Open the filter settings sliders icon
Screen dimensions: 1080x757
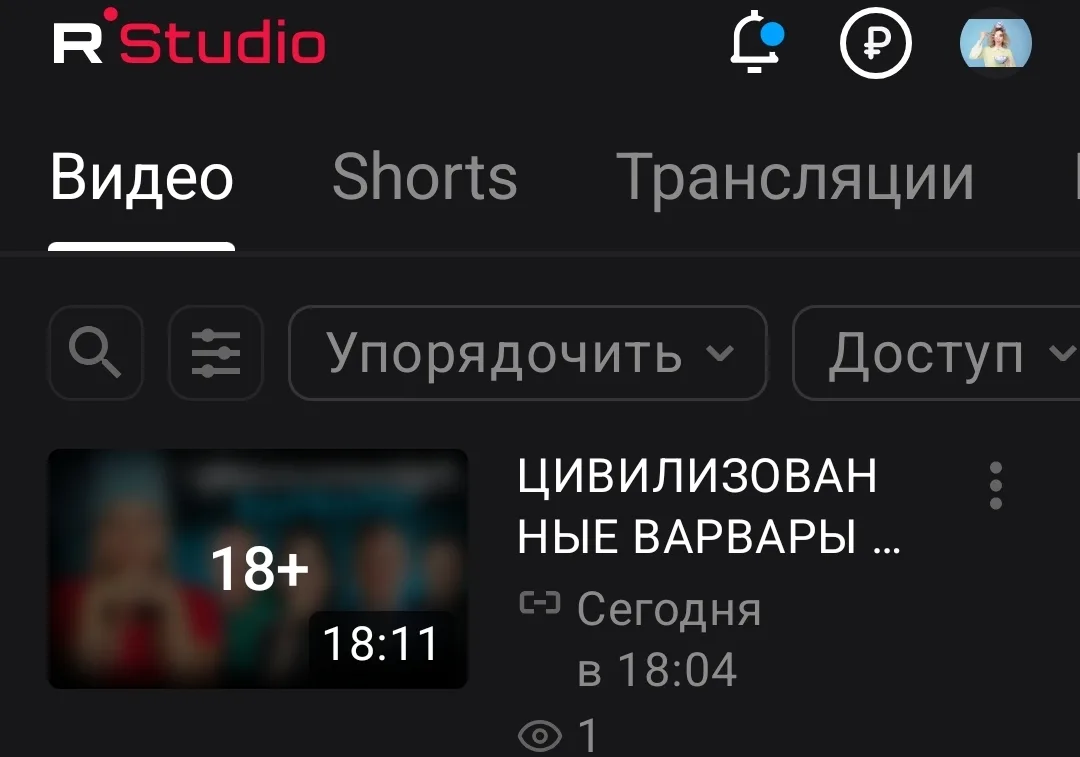point(216,353)
